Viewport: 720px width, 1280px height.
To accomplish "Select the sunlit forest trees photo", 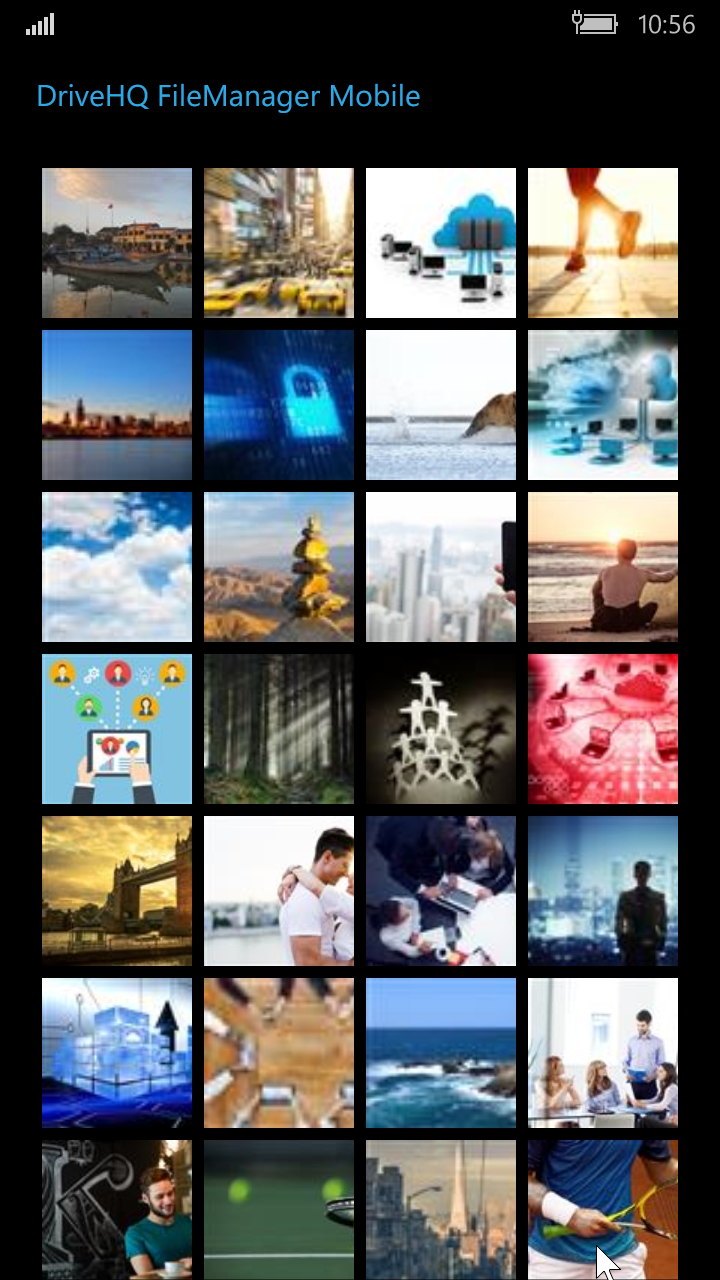I will tap(278, 728).
